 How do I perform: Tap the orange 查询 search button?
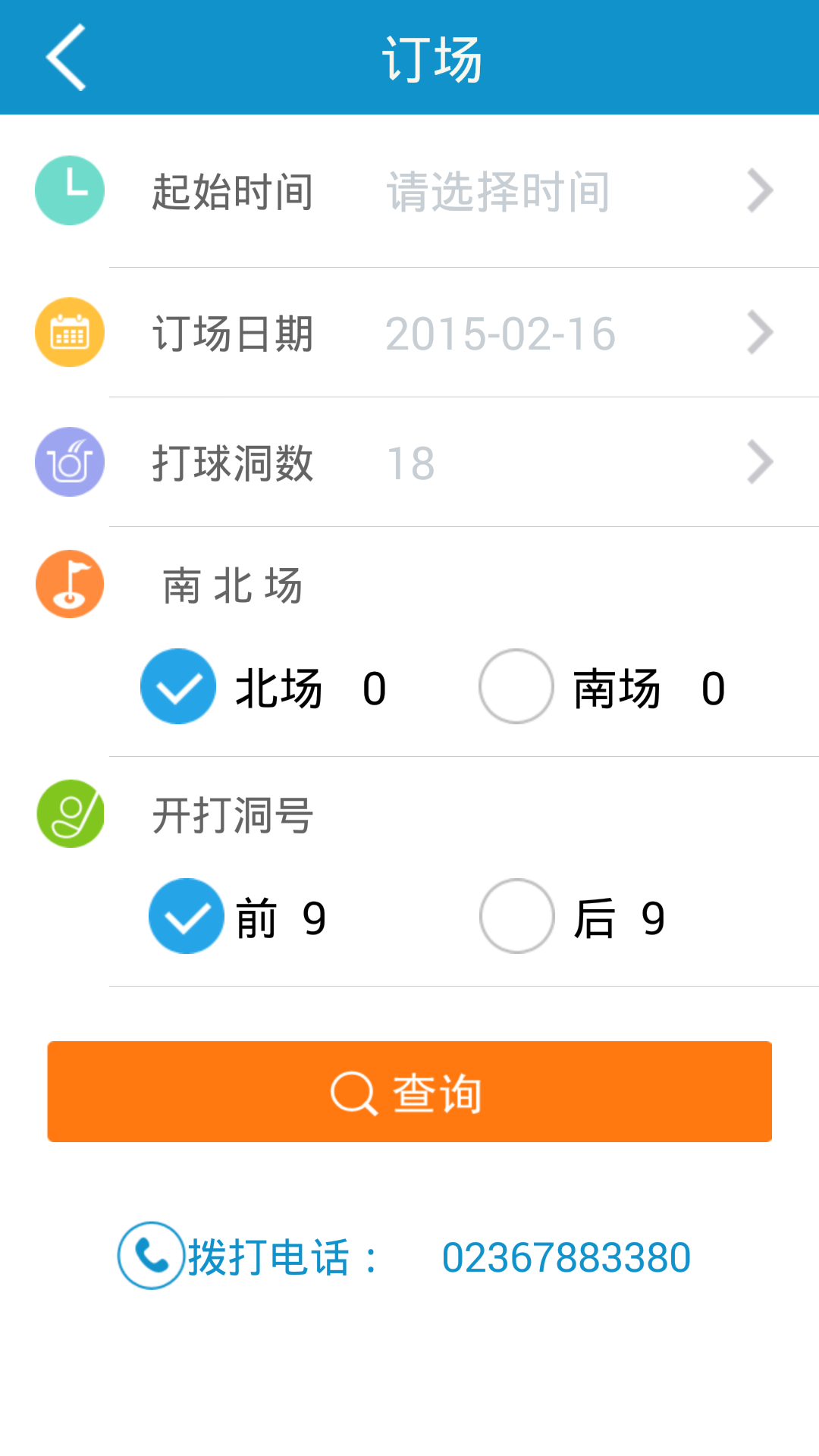click(409, 1092)
